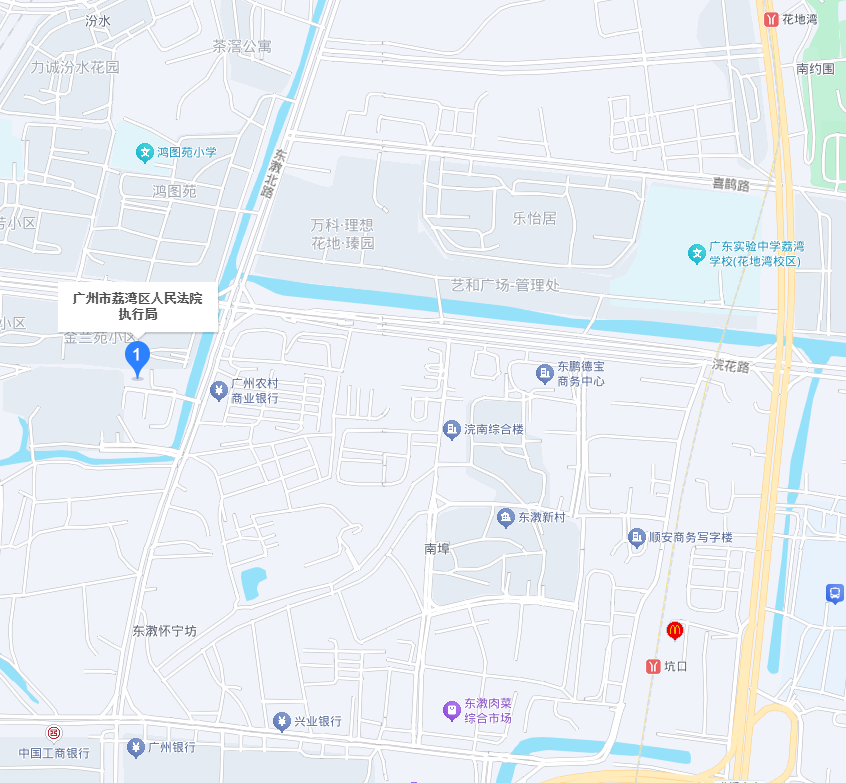Tap the McDonald's marker near 坑口
This screenshot has height=783, width=846.
pyautogui.click(x=675, y=630)
